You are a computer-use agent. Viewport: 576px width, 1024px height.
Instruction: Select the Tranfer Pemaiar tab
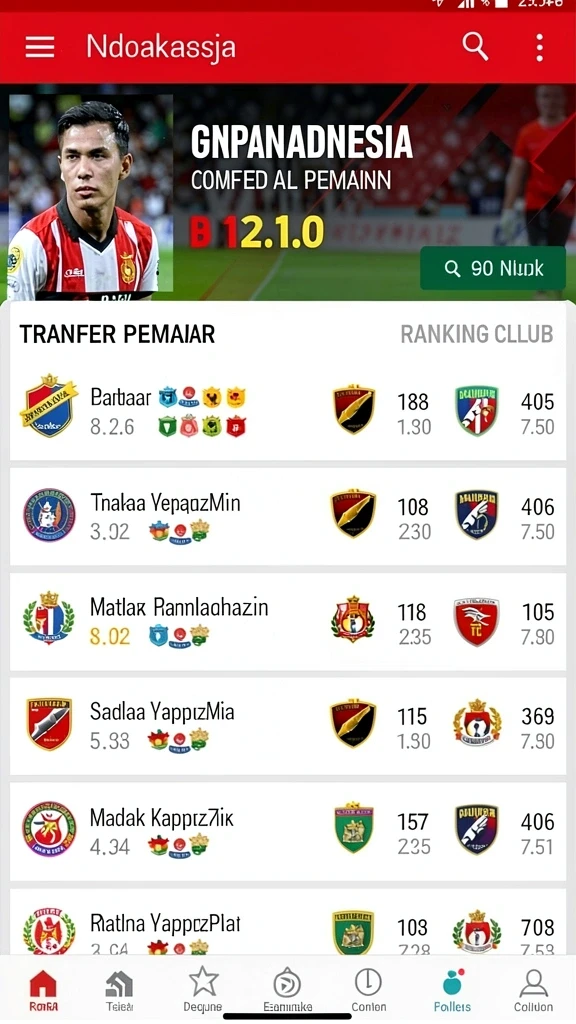(x=117, y=334)
